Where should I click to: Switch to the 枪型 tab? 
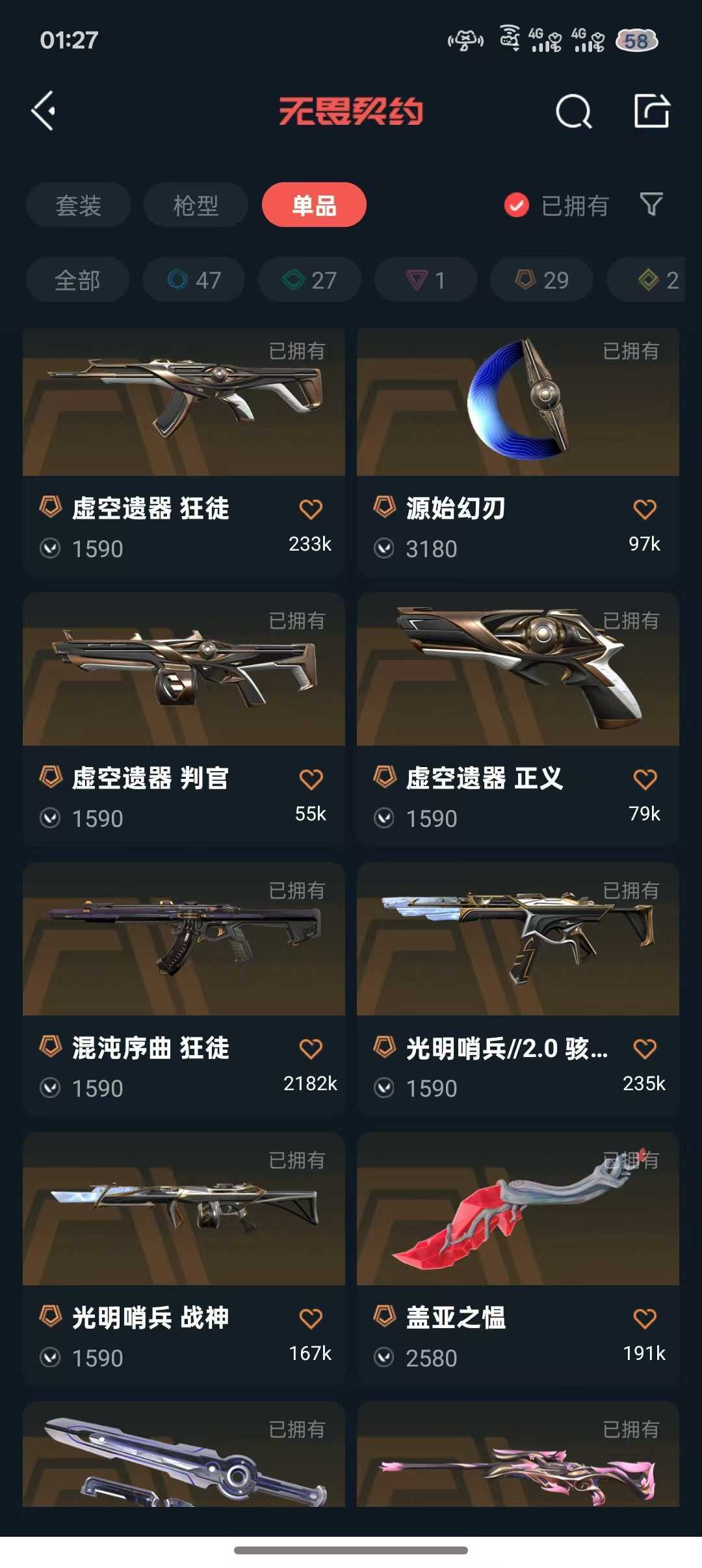[x=196, y=205]
